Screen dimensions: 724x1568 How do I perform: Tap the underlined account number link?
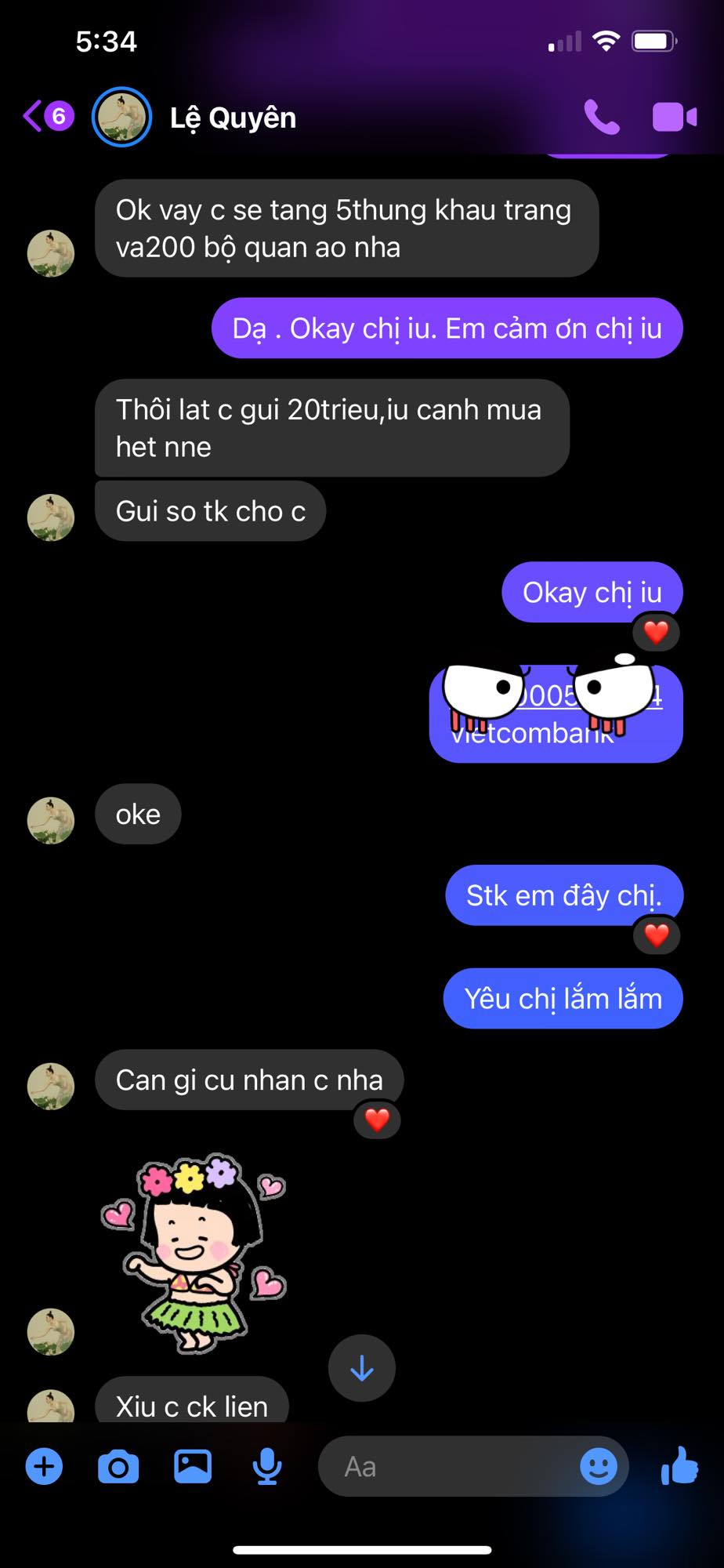coord(548,696)
